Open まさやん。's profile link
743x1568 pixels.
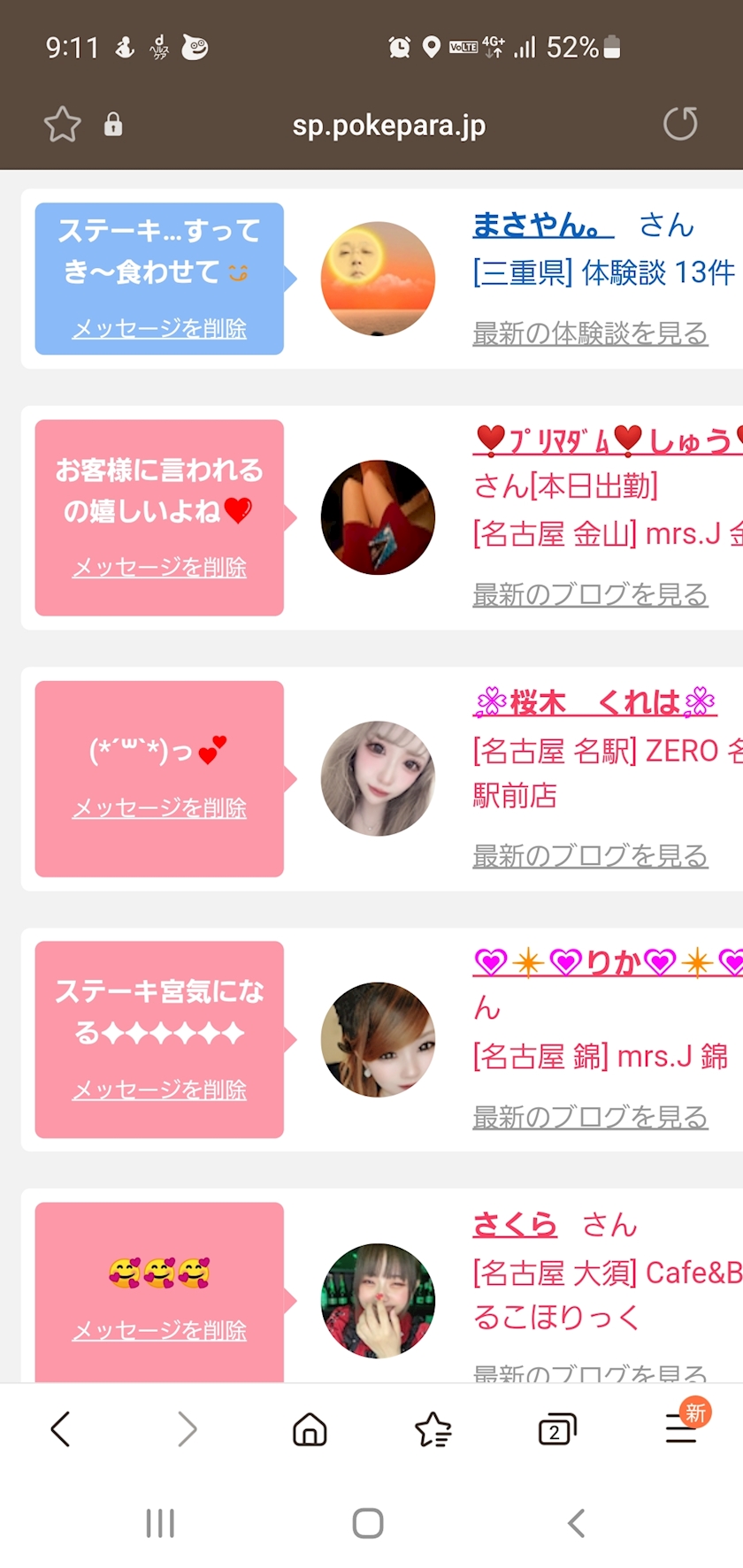tap(542, 225)
